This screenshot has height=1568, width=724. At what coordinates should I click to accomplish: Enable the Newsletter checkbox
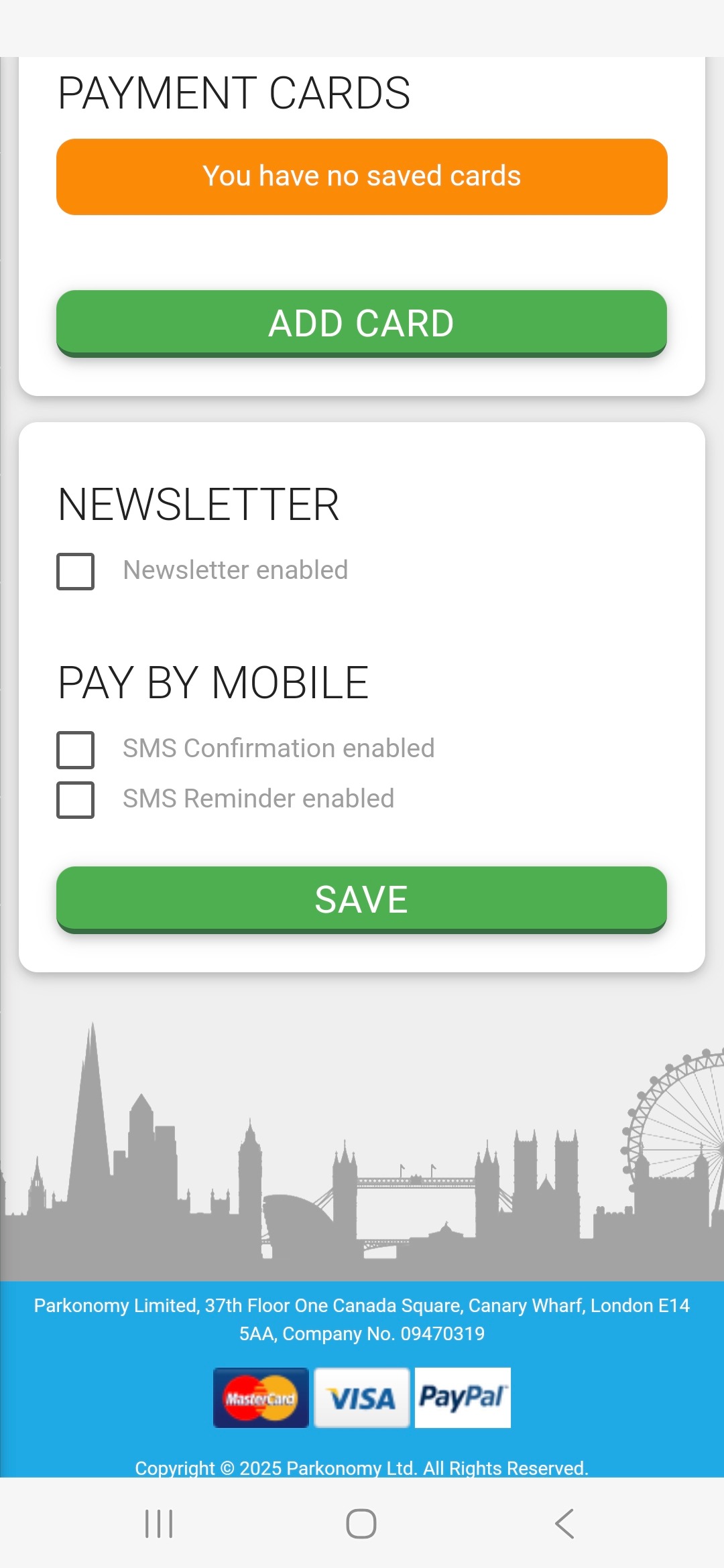pyautogui.click(x=76, y=571)
